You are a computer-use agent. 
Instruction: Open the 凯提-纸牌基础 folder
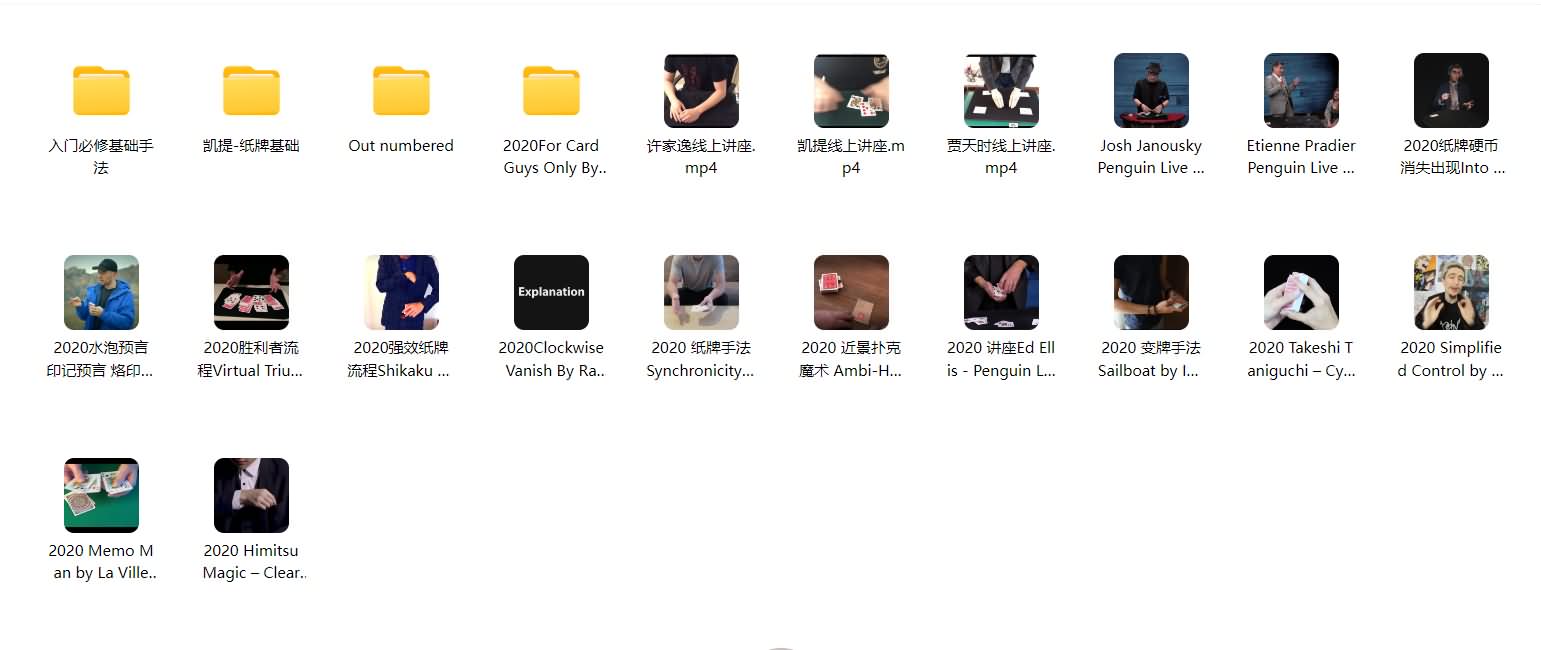(x=251, y=91)
